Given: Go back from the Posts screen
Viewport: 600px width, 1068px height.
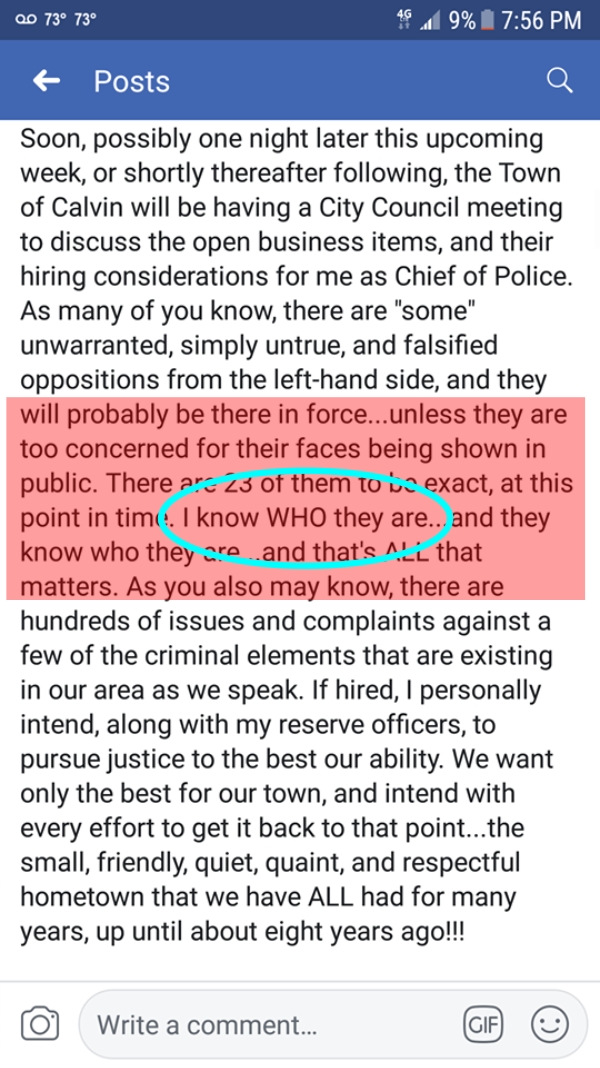Looking at the screenshot, I should pos(46,81).
